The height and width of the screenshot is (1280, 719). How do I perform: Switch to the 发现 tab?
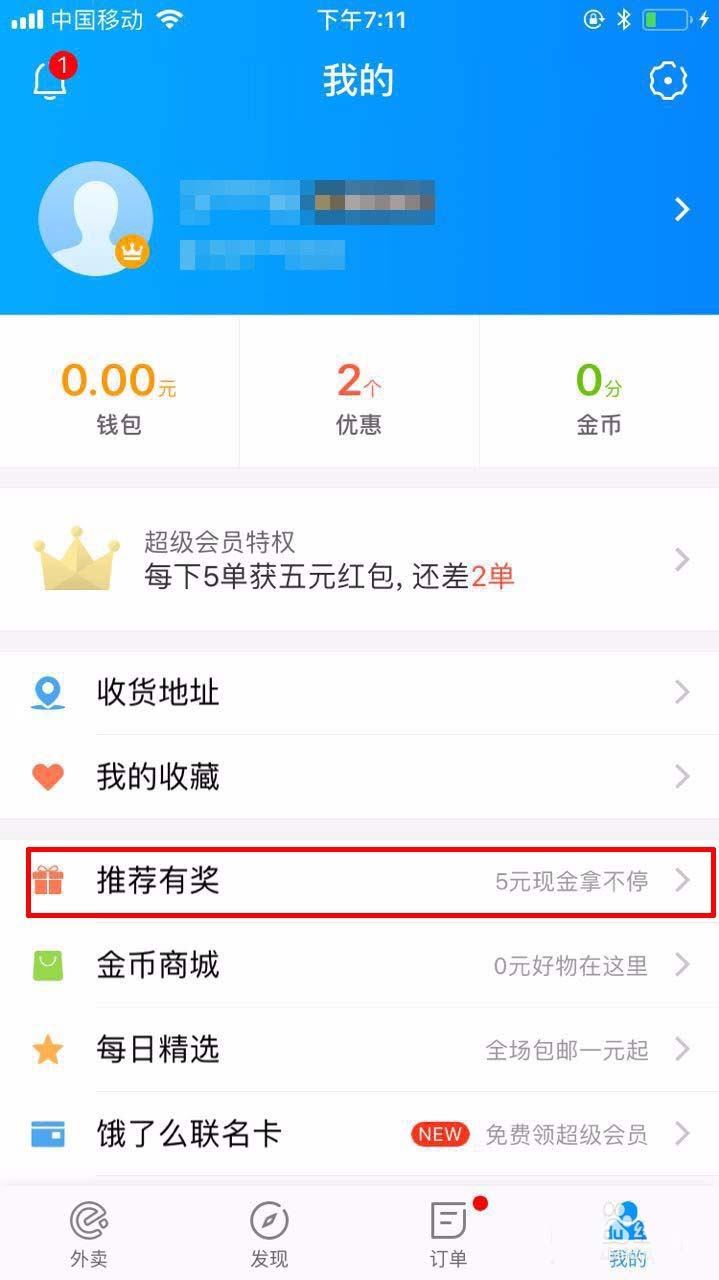tap(269, 1234)
